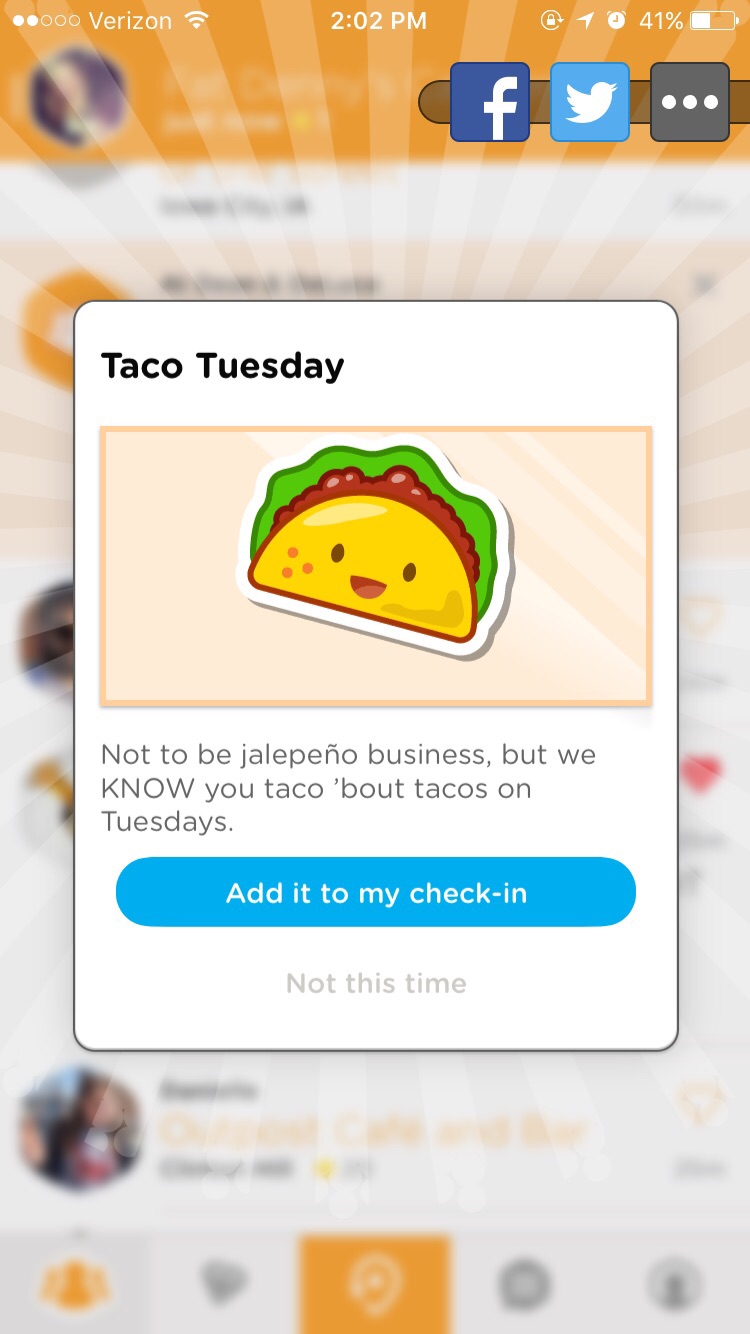Share the check-in to Twitter
This screenshot has height=1334, width=750.
point(590,102)
